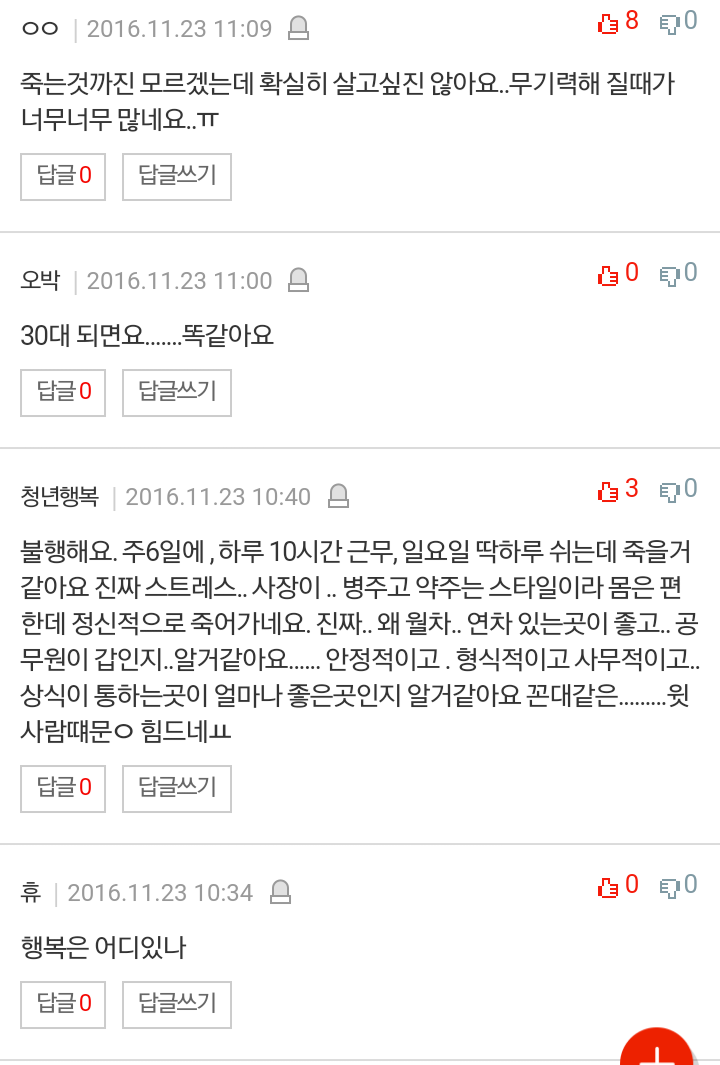
Task: Dislike the comment by ㅇㅇ
Action: [669, 22]
